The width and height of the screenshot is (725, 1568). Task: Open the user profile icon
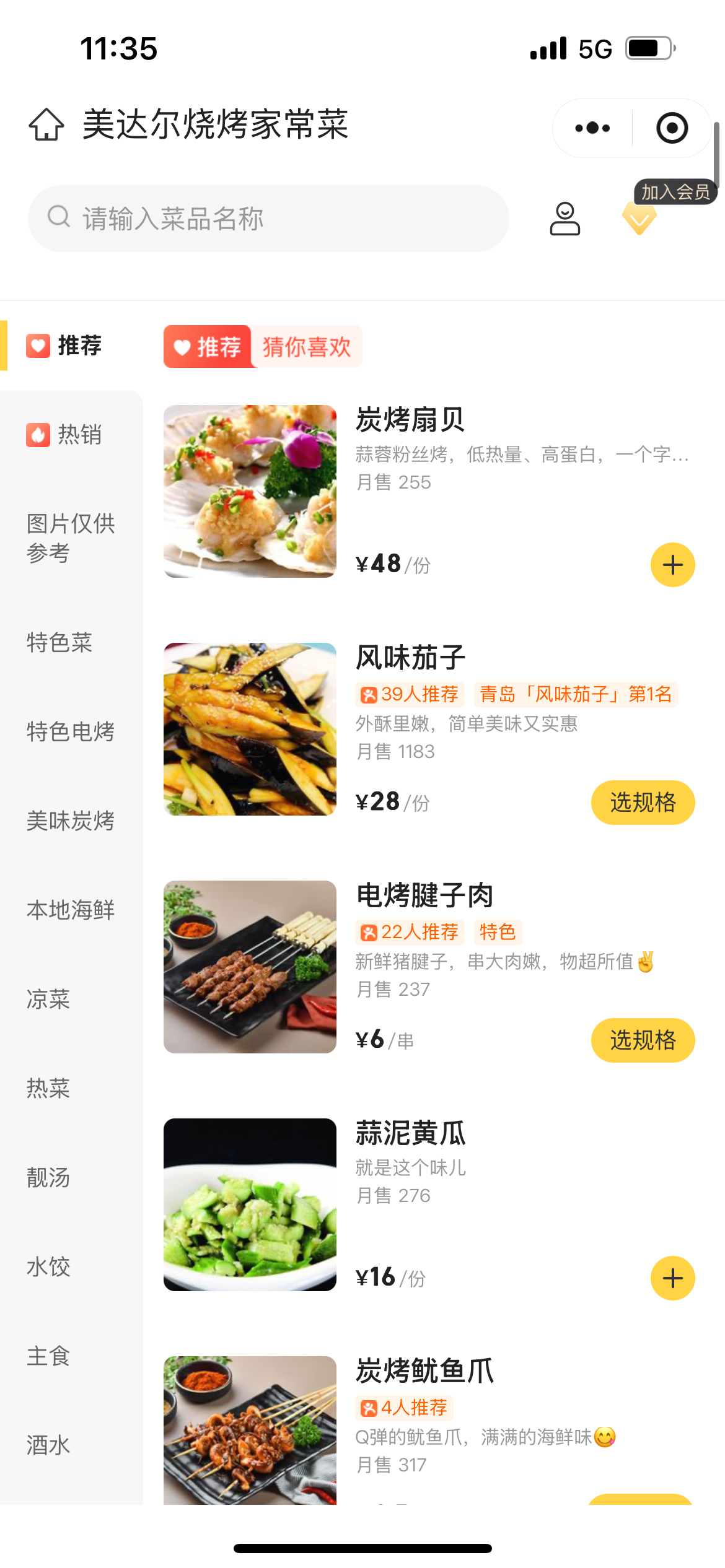click(565, 219)
